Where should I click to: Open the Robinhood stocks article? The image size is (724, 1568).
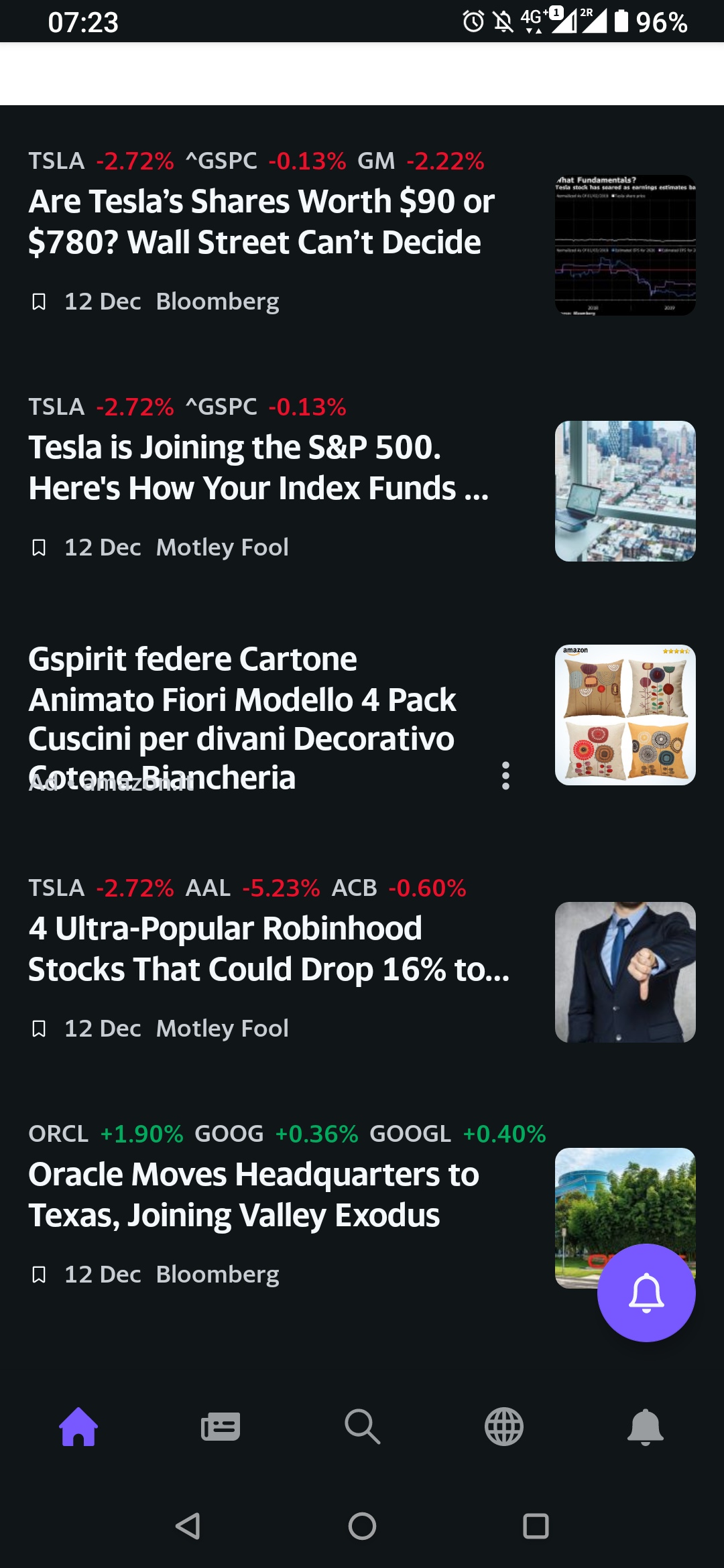point(268,949)
